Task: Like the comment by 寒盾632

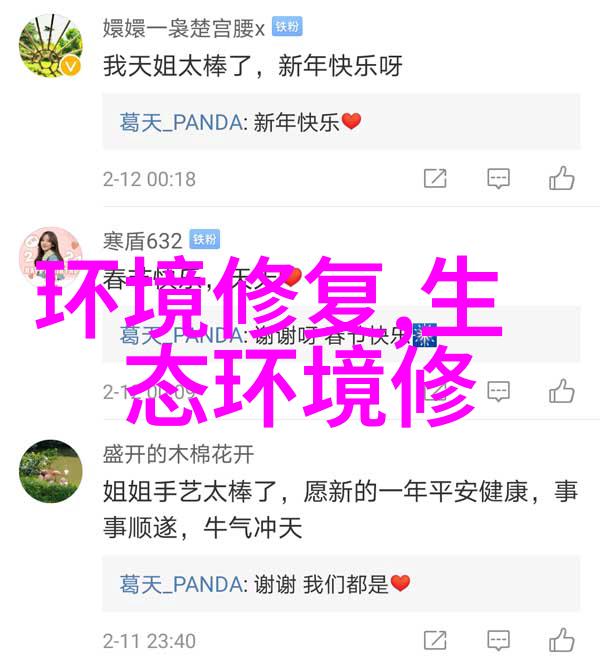Action: click(562, 391)
